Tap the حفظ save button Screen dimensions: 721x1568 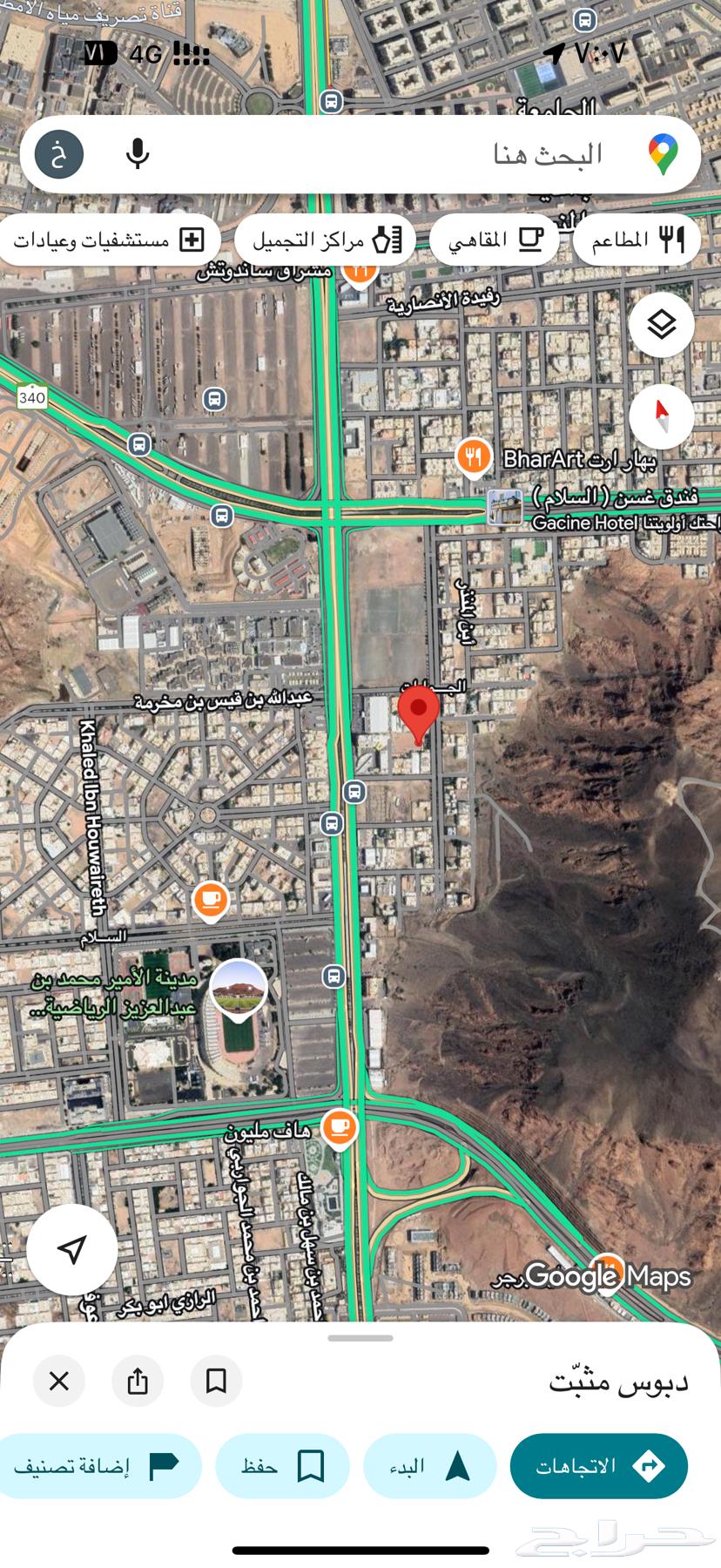point(282,1466)
